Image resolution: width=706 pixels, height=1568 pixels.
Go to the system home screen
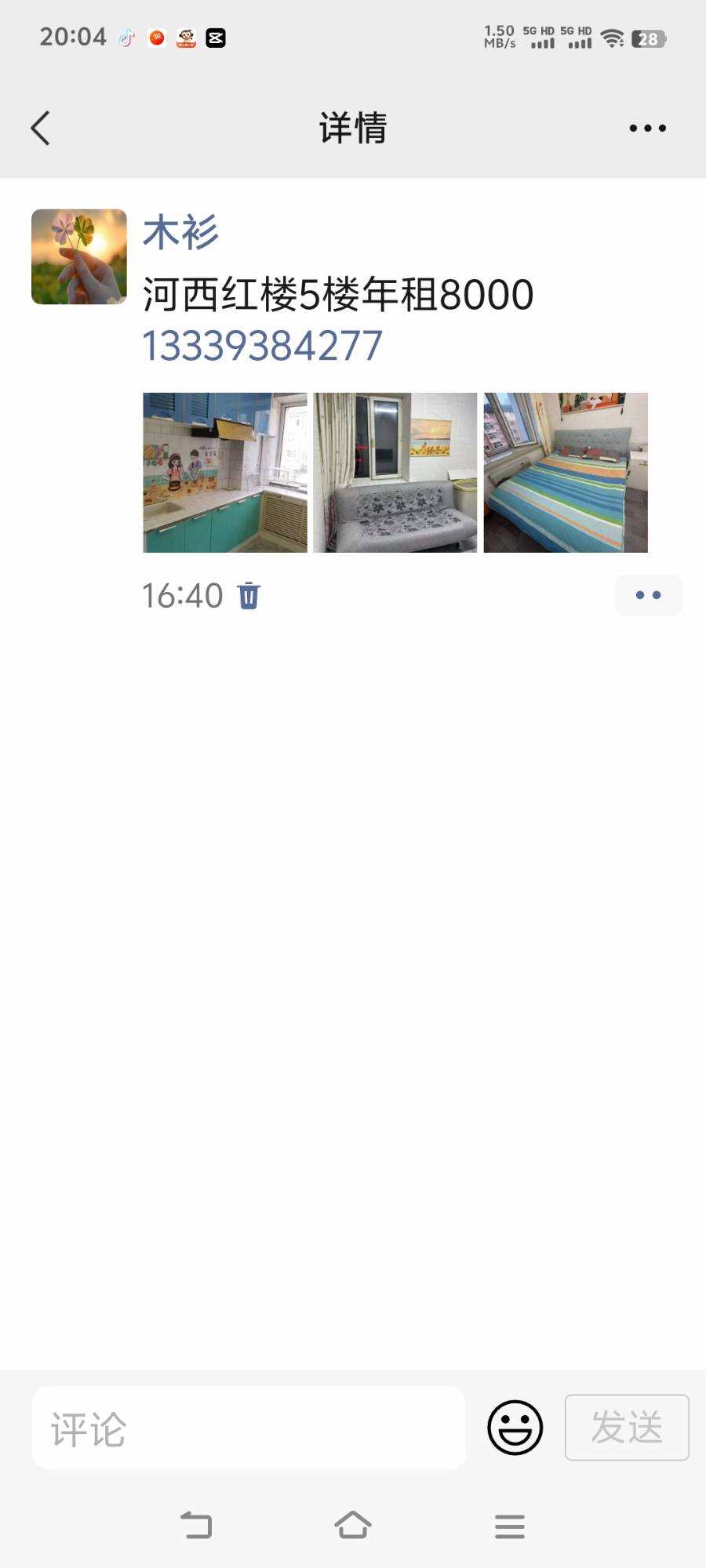353,1526
